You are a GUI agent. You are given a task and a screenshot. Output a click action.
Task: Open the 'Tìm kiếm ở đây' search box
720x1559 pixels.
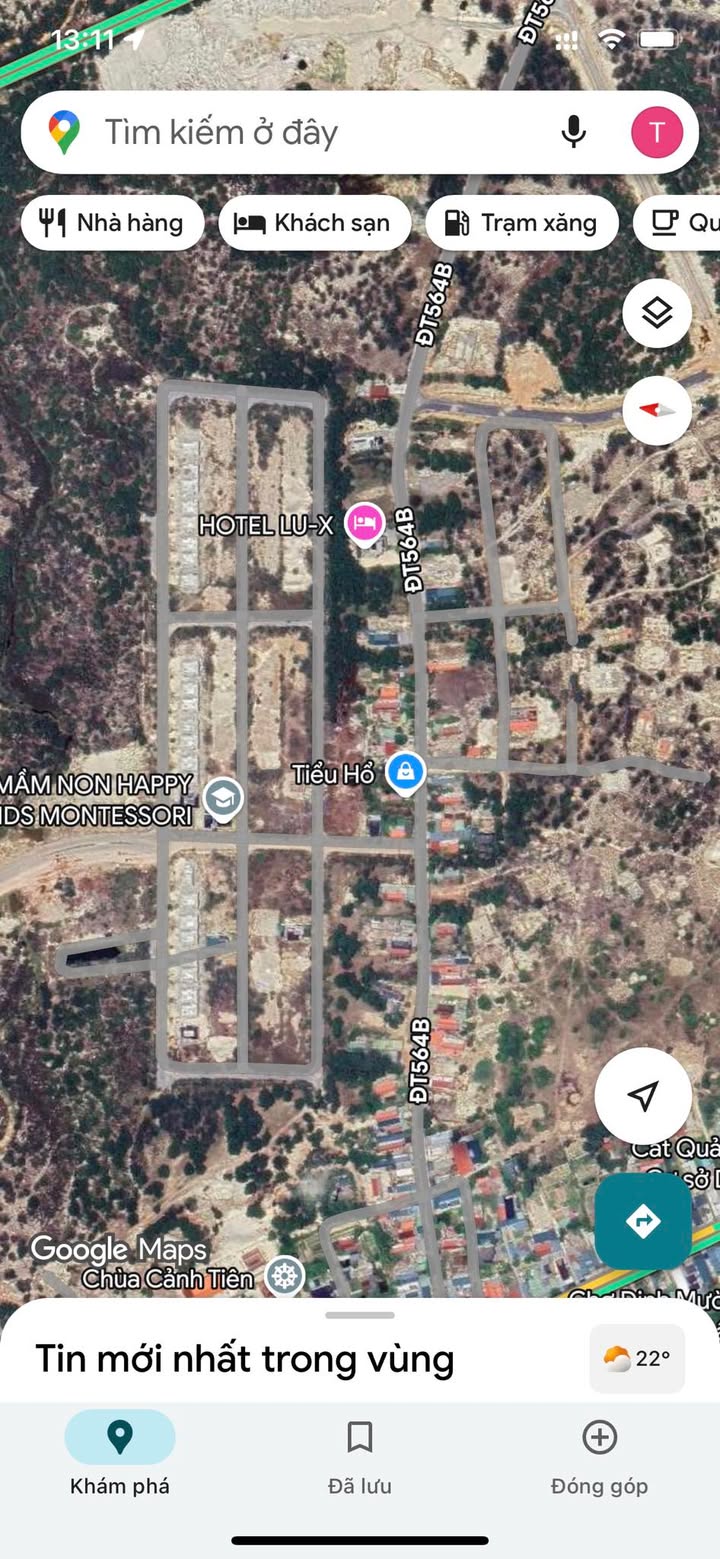(x=300, y=133)
